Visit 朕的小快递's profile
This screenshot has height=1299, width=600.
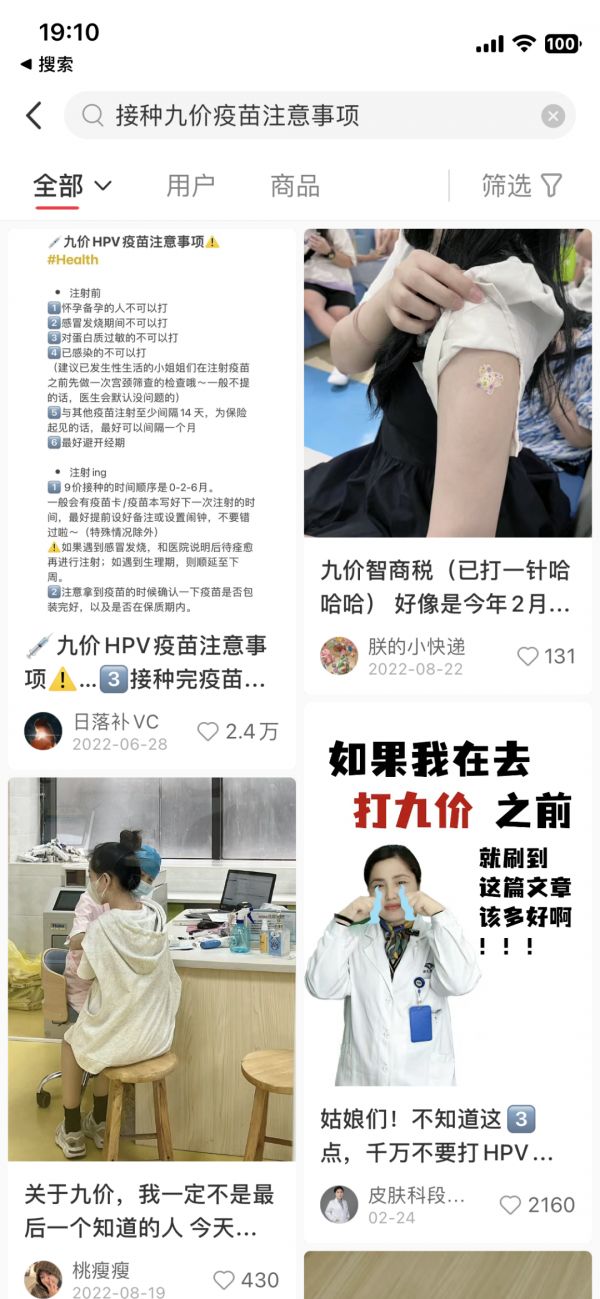tap(339, 656)
